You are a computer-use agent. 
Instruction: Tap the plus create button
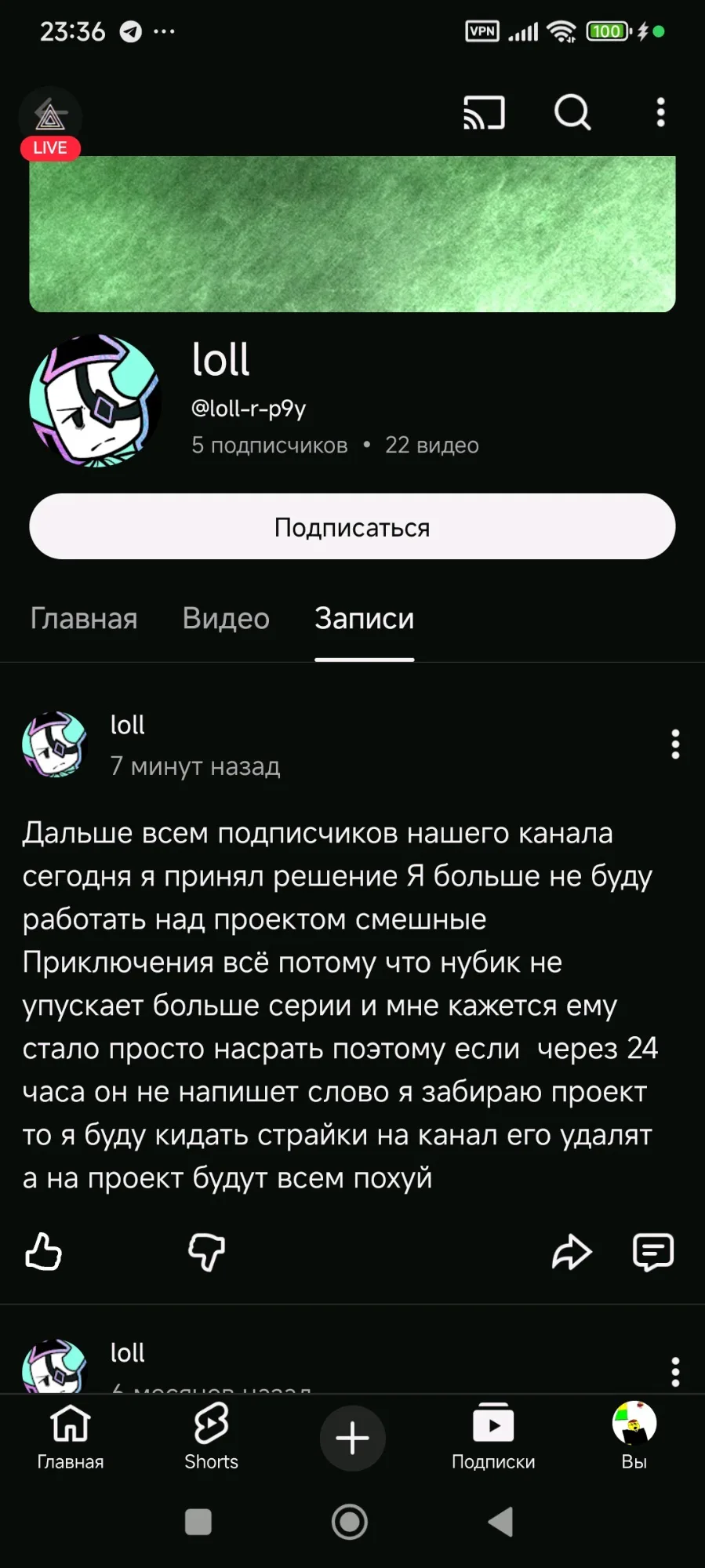[x=352, y=1438]
